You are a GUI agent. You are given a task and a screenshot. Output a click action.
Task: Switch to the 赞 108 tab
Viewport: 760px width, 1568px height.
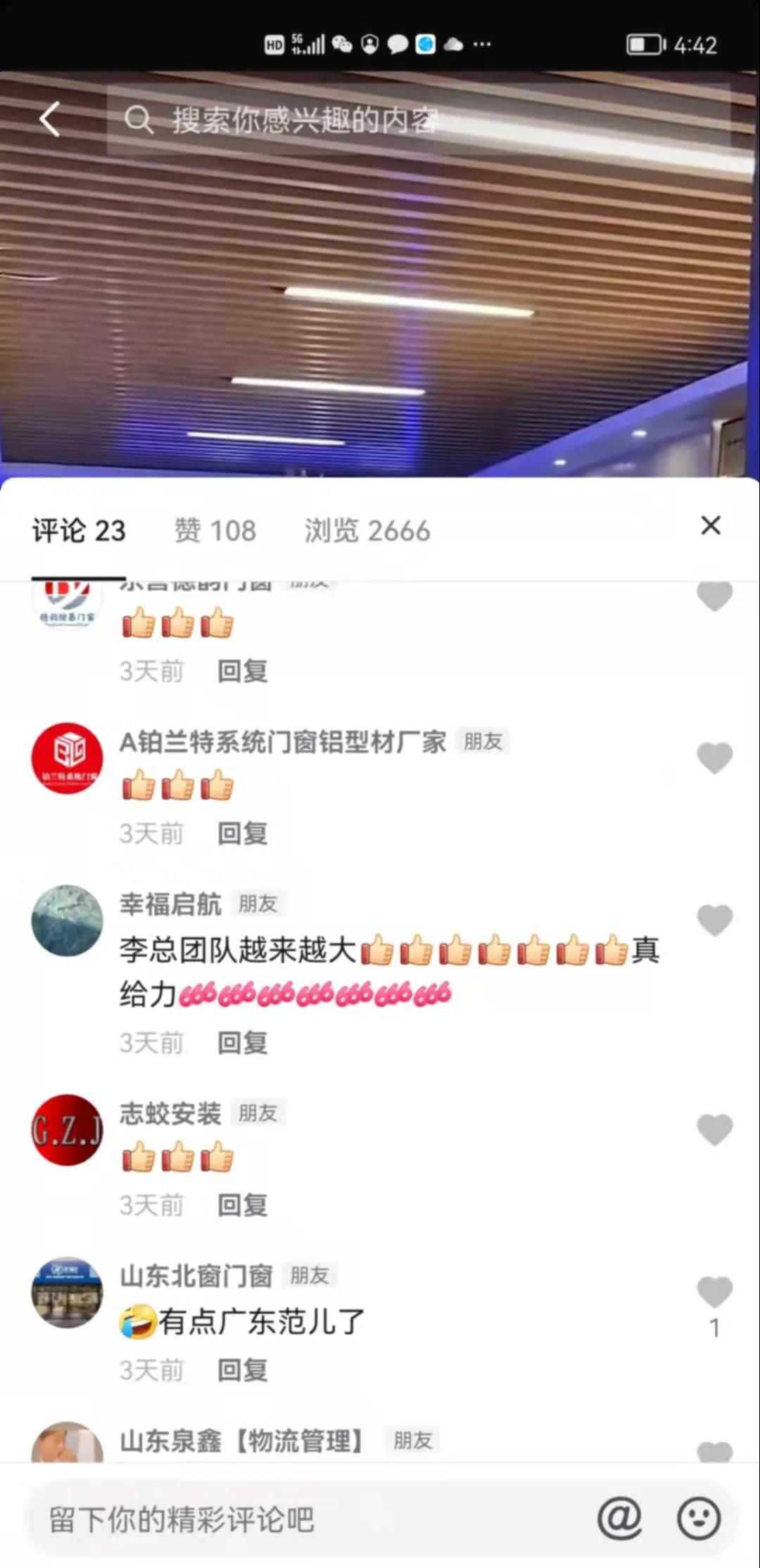coord(215,531)
